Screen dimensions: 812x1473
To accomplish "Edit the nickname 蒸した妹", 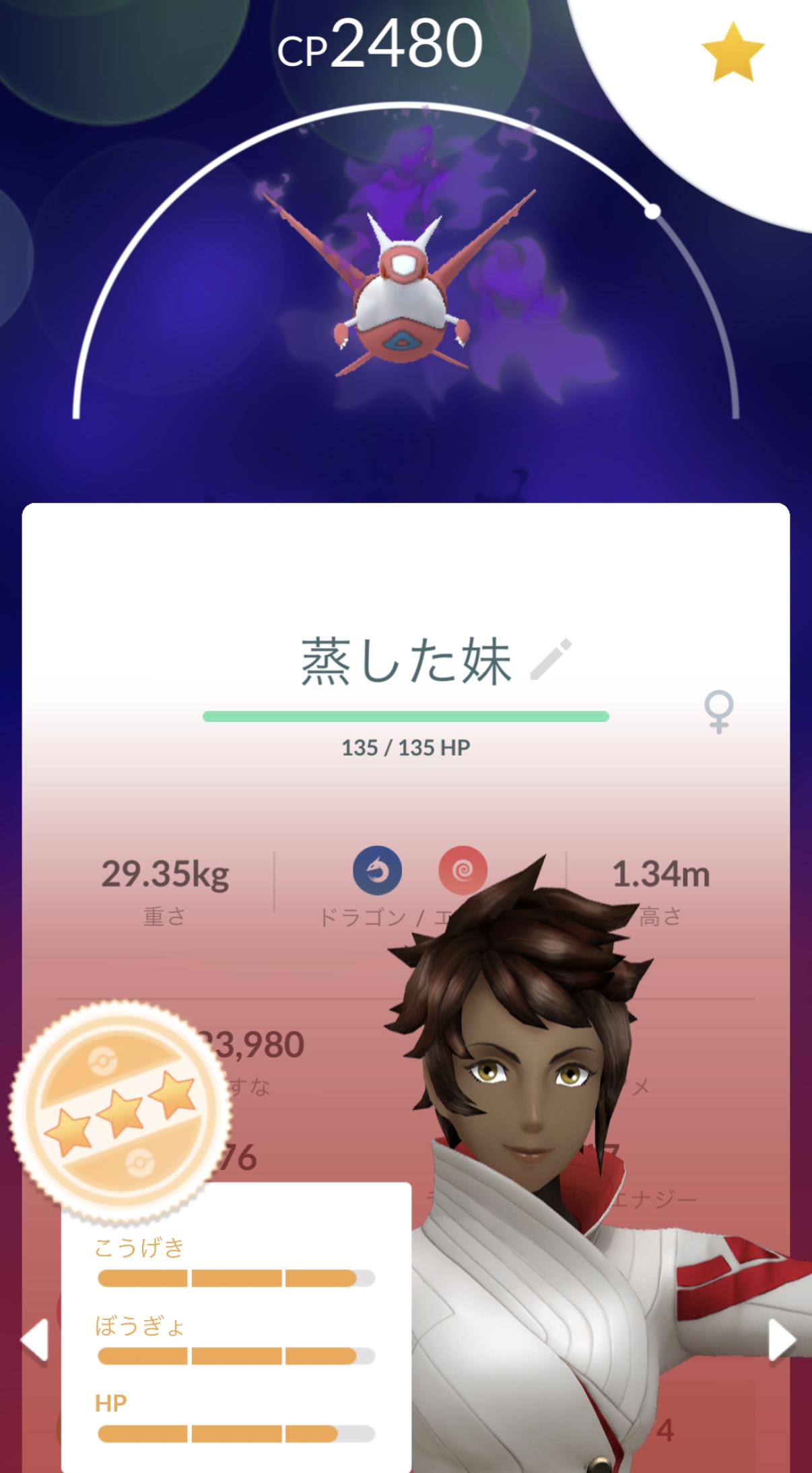I will (x=551, y=659).
